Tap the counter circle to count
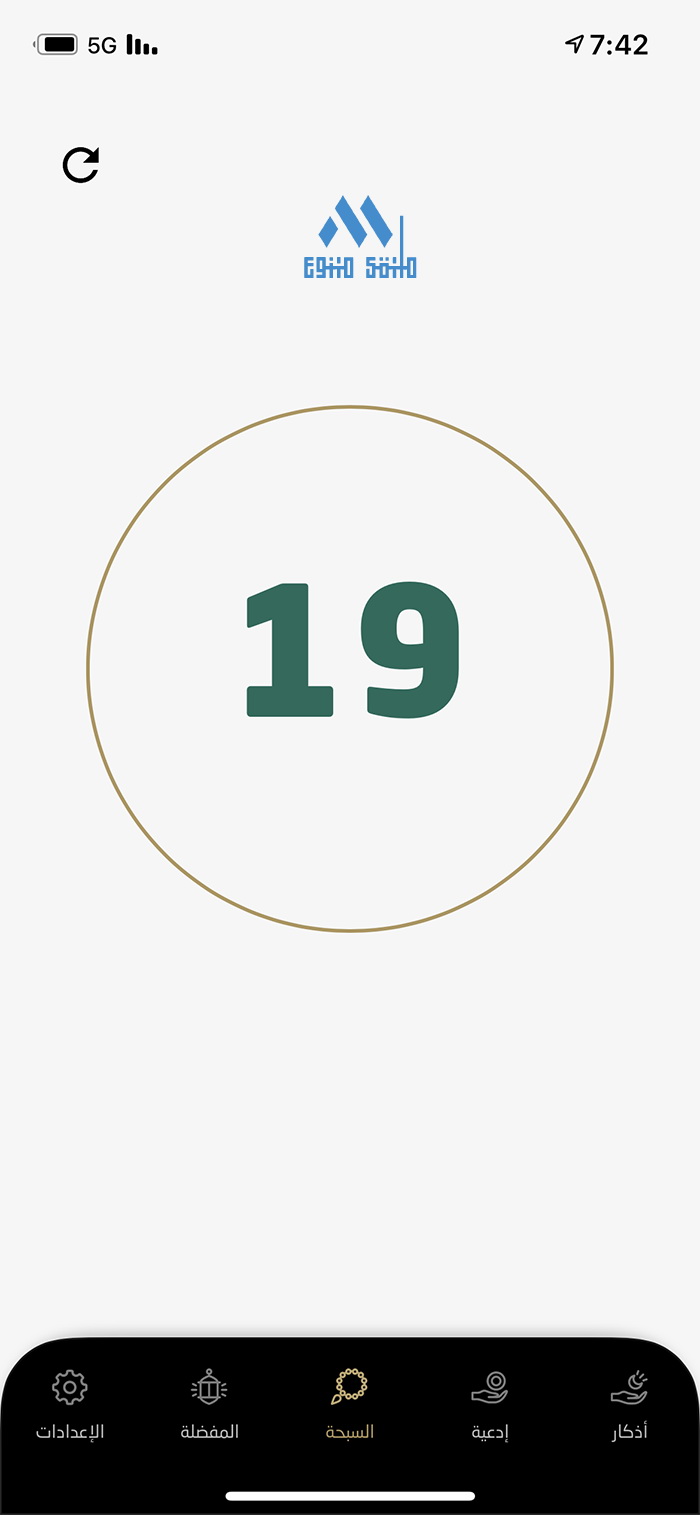The height and width of the screenshot is (1515, 700). (x=350, y=668)
